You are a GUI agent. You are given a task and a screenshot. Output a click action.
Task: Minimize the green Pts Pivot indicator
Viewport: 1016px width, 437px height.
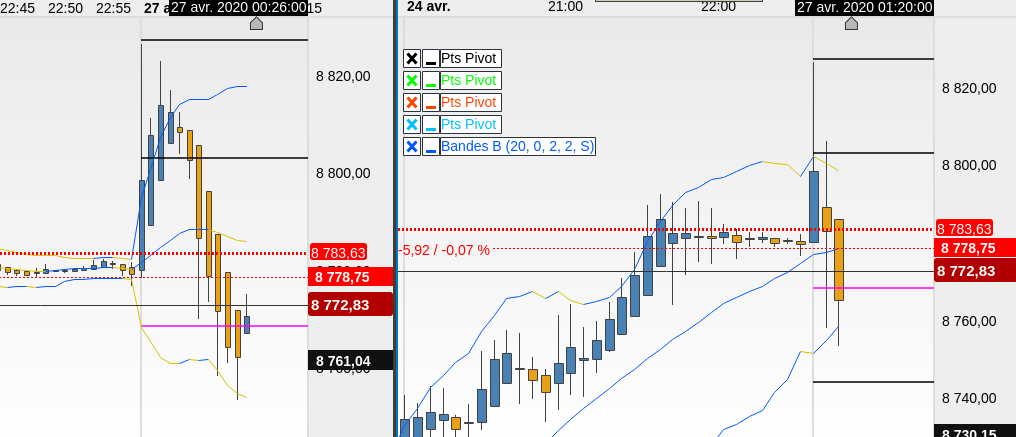(430, 80)
